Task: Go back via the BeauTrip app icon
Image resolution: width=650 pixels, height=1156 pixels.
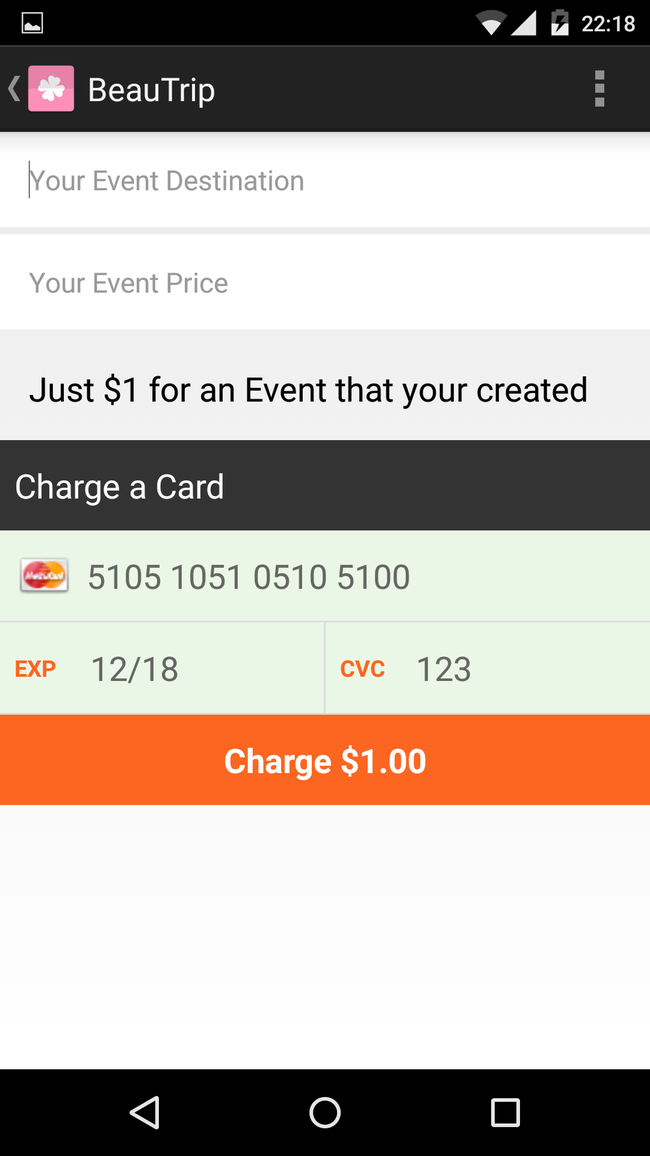Action: pos(50,89)
